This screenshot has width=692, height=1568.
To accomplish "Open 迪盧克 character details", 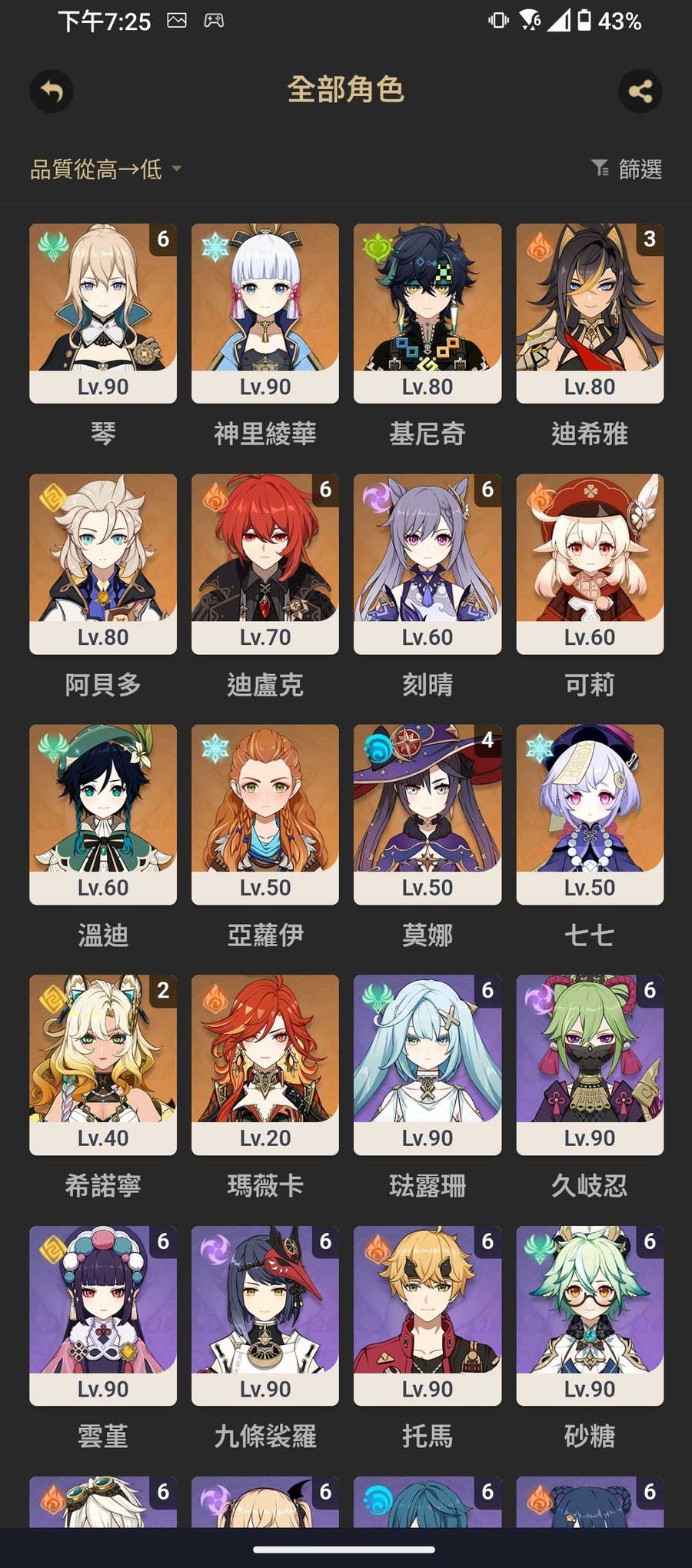I will [x=265, y=563].
